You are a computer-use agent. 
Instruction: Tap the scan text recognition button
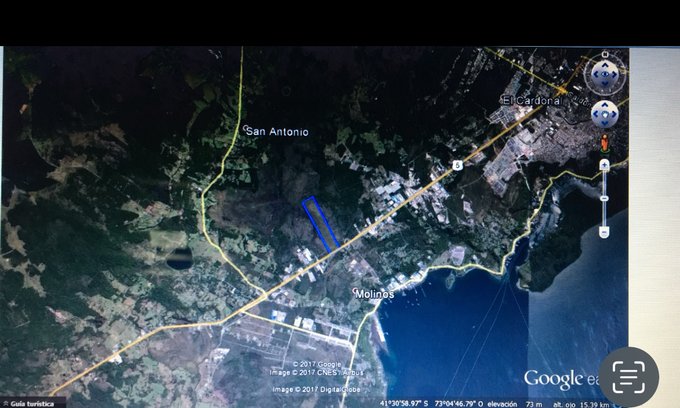pyautogui.click(x=629, y=377)
